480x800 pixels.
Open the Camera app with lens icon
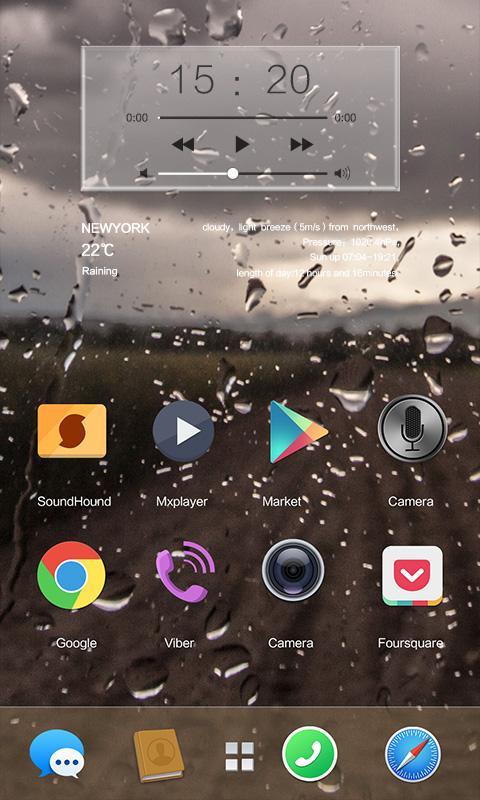(x=293, y=570)
